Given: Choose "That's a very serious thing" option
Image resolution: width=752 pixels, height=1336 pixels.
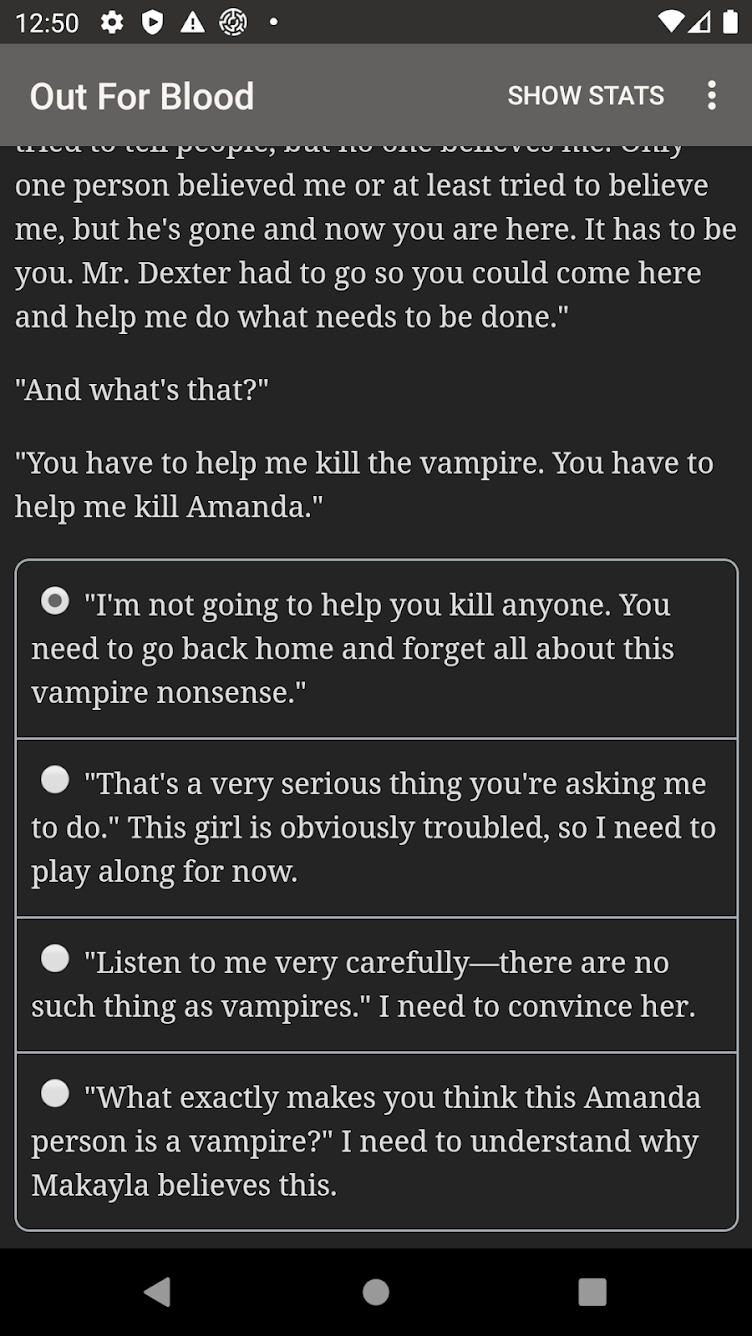Looking at the screenshot, I should click(377, 828).
